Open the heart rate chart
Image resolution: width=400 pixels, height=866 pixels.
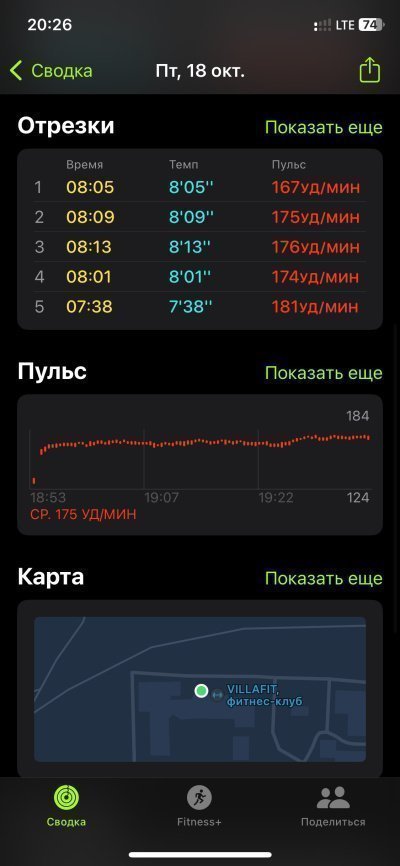click(x=200, y=464)
